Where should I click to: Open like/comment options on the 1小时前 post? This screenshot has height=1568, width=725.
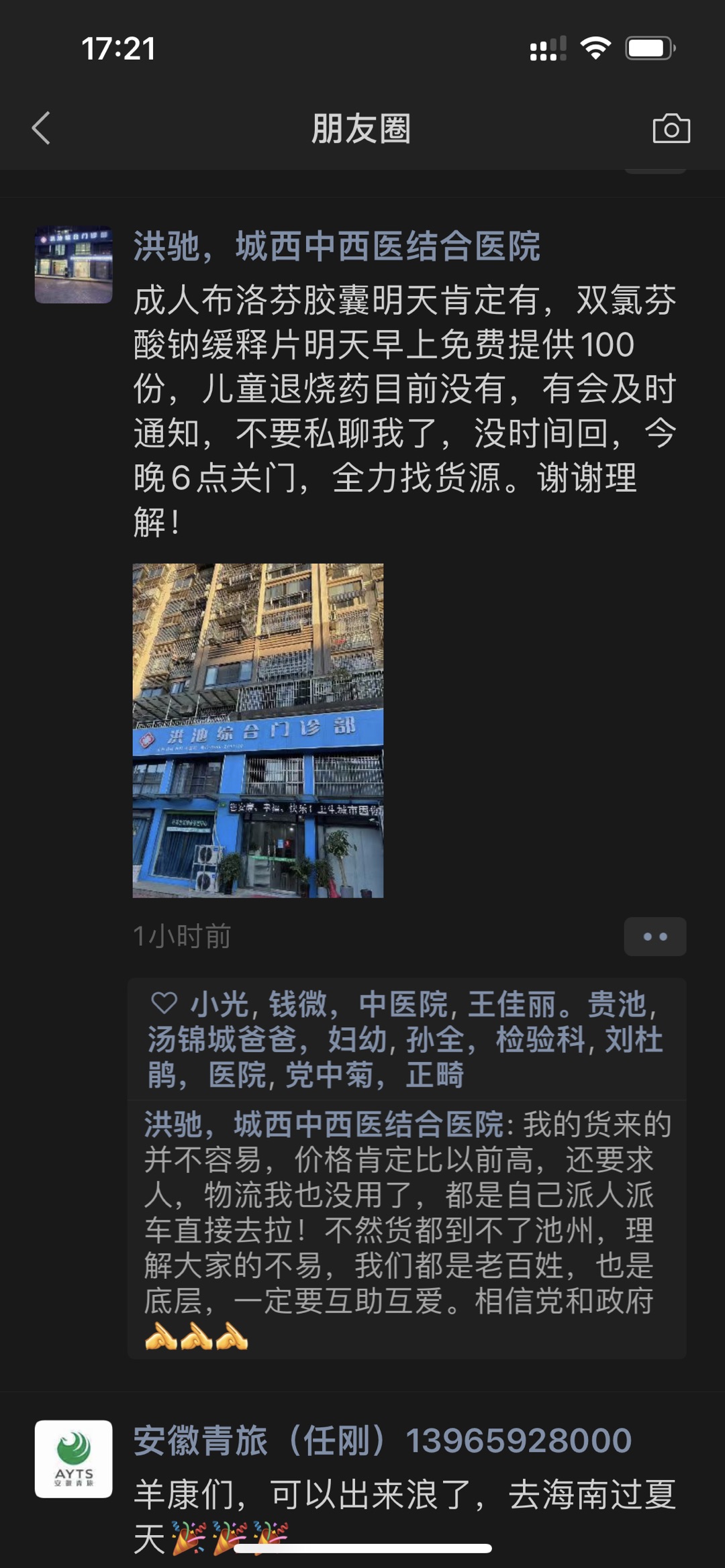tap(655, 936)
